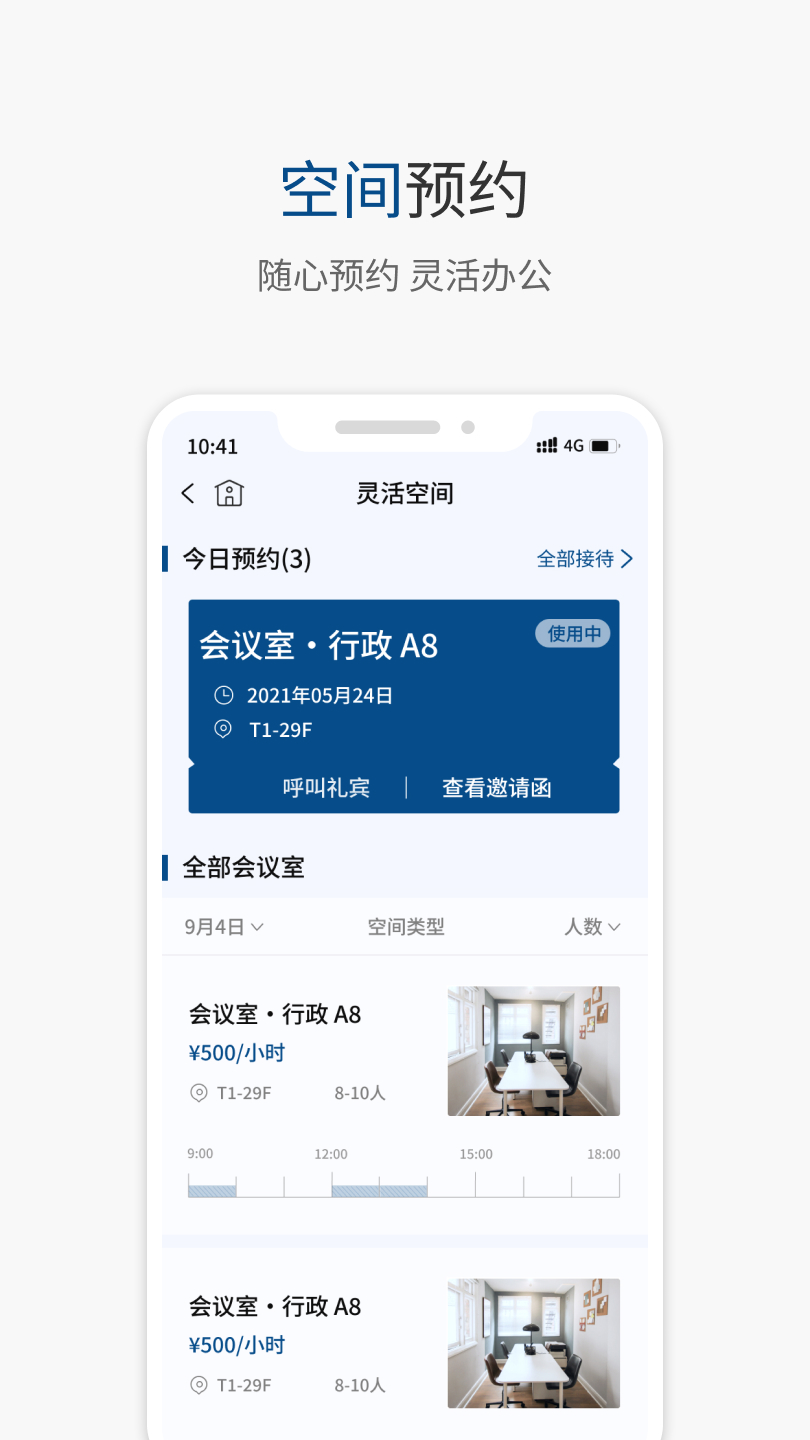Expand the 人数 capacity filter
This screenshot has width=810, height=1440.
(591, 927)
